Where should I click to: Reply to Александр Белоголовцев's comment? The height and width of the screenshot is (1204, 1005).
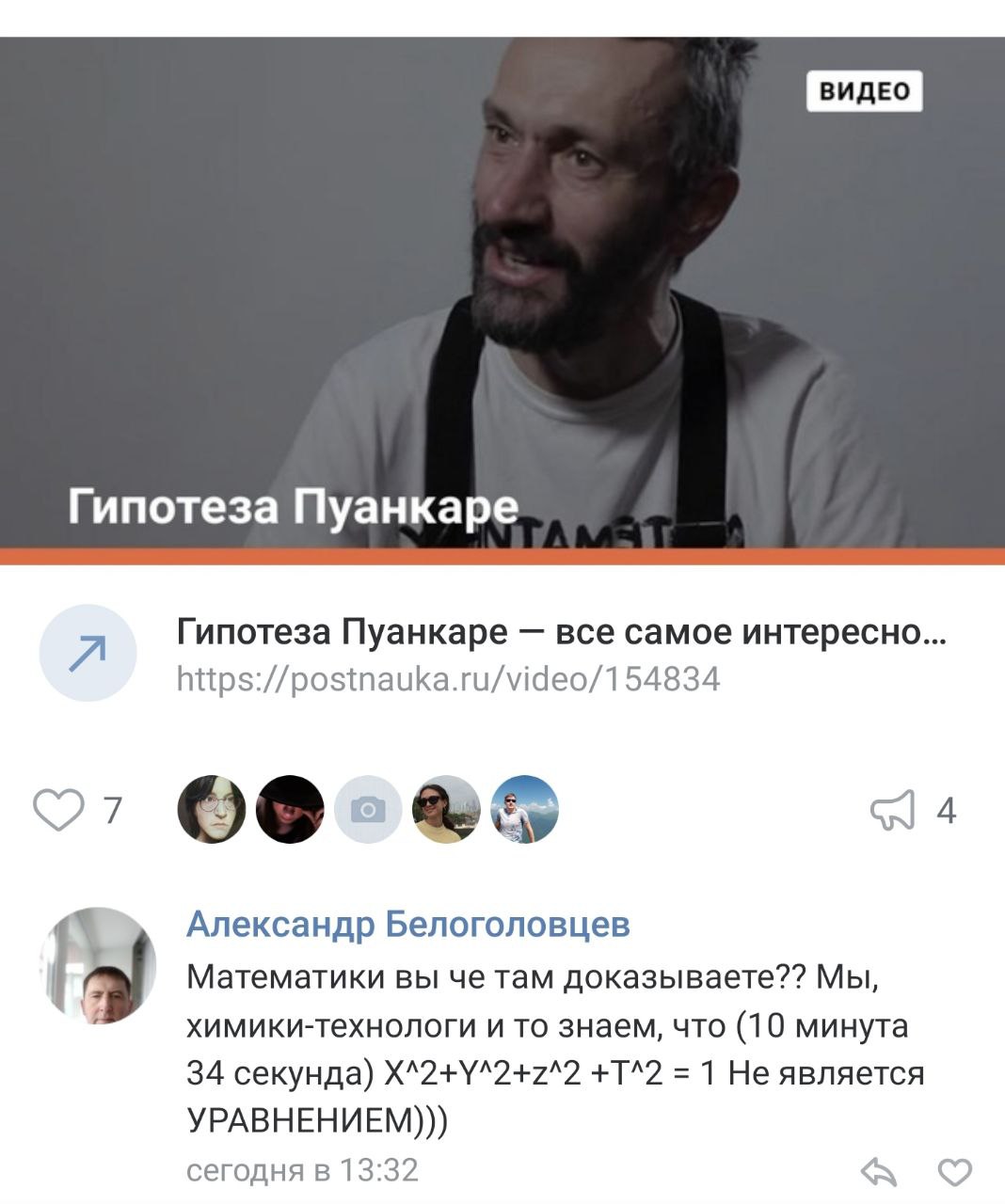pyautogui.click(x=880, y=1172)
